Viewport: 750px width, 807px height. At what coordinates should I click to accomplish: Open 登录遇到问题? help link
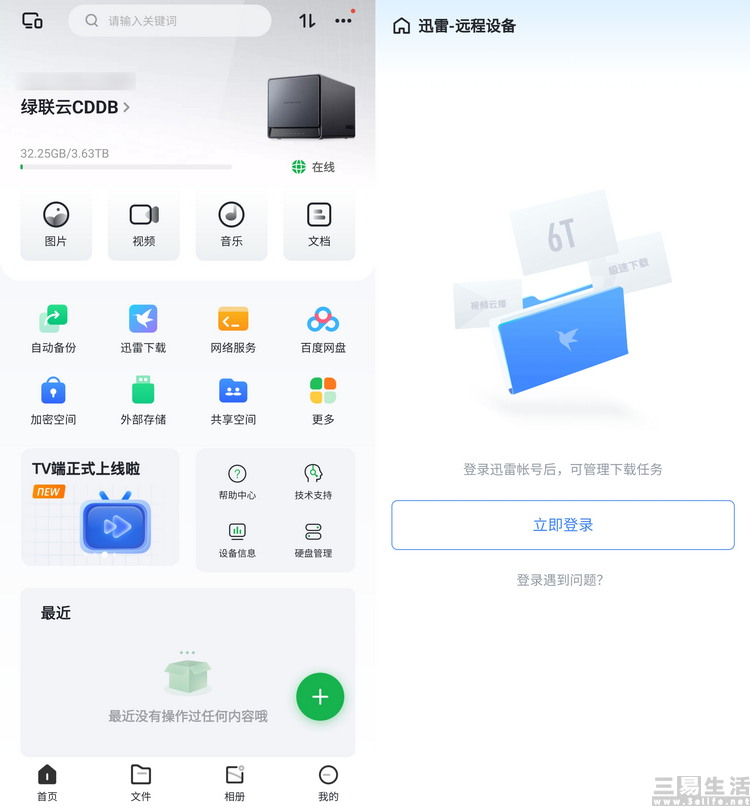point(560,580)
